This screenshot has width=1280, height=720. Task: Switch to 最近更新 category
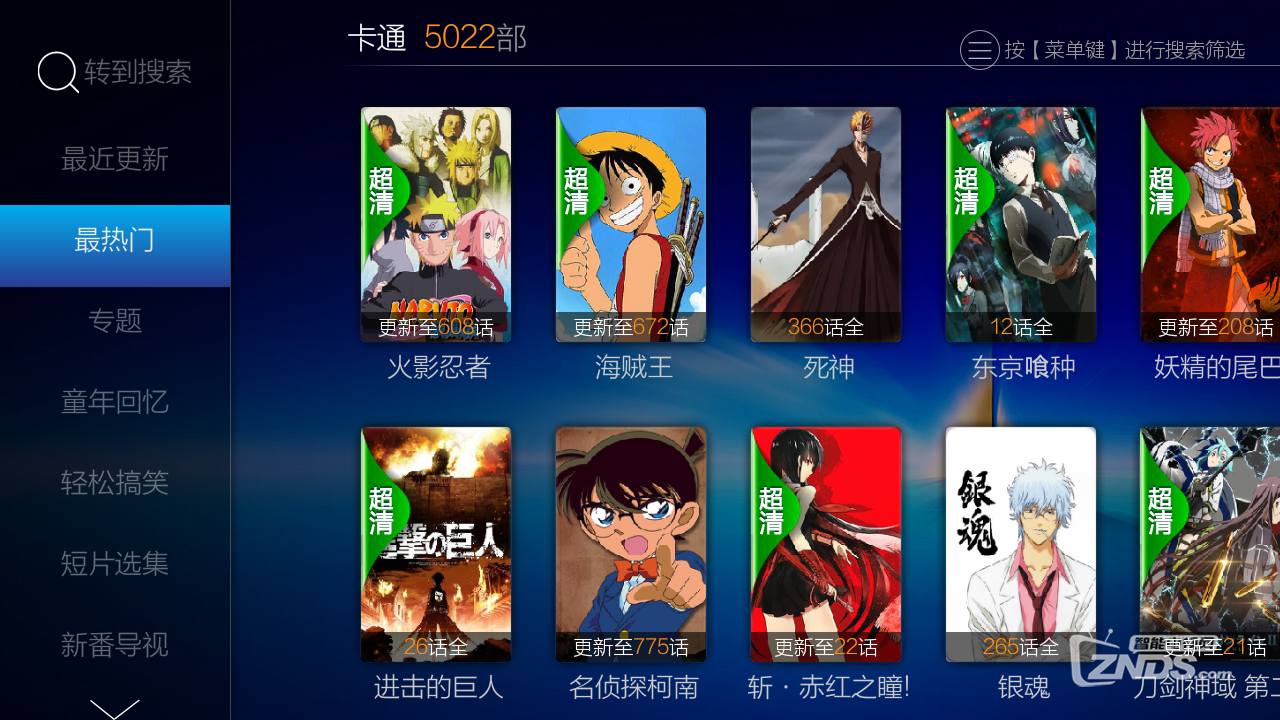(x=115, y=159)
